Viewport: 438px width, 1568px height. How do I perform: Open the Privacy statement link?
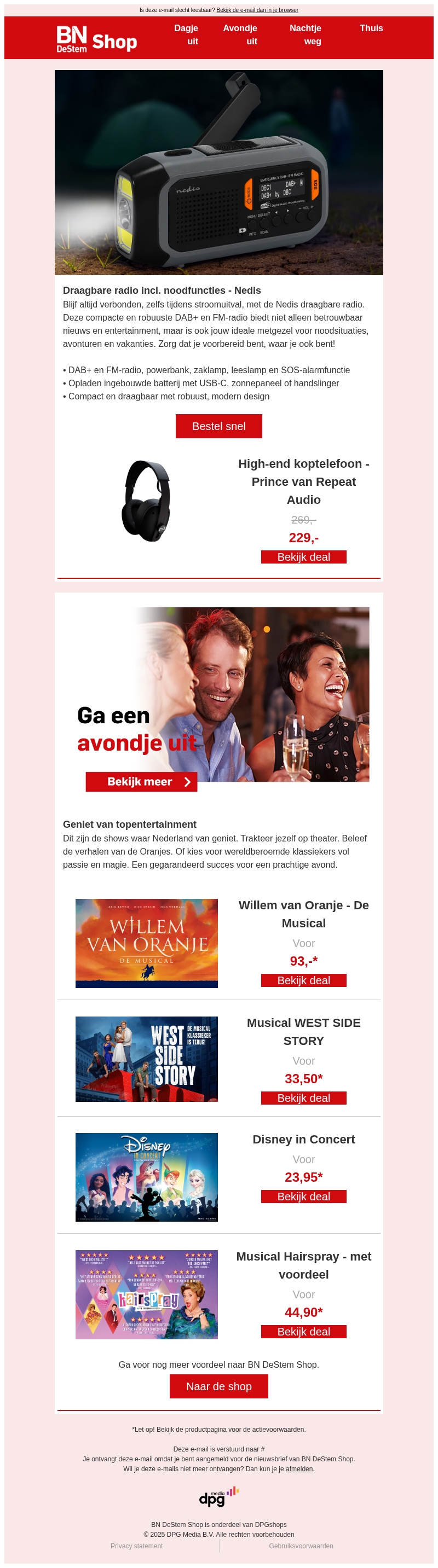point(136,1546)
